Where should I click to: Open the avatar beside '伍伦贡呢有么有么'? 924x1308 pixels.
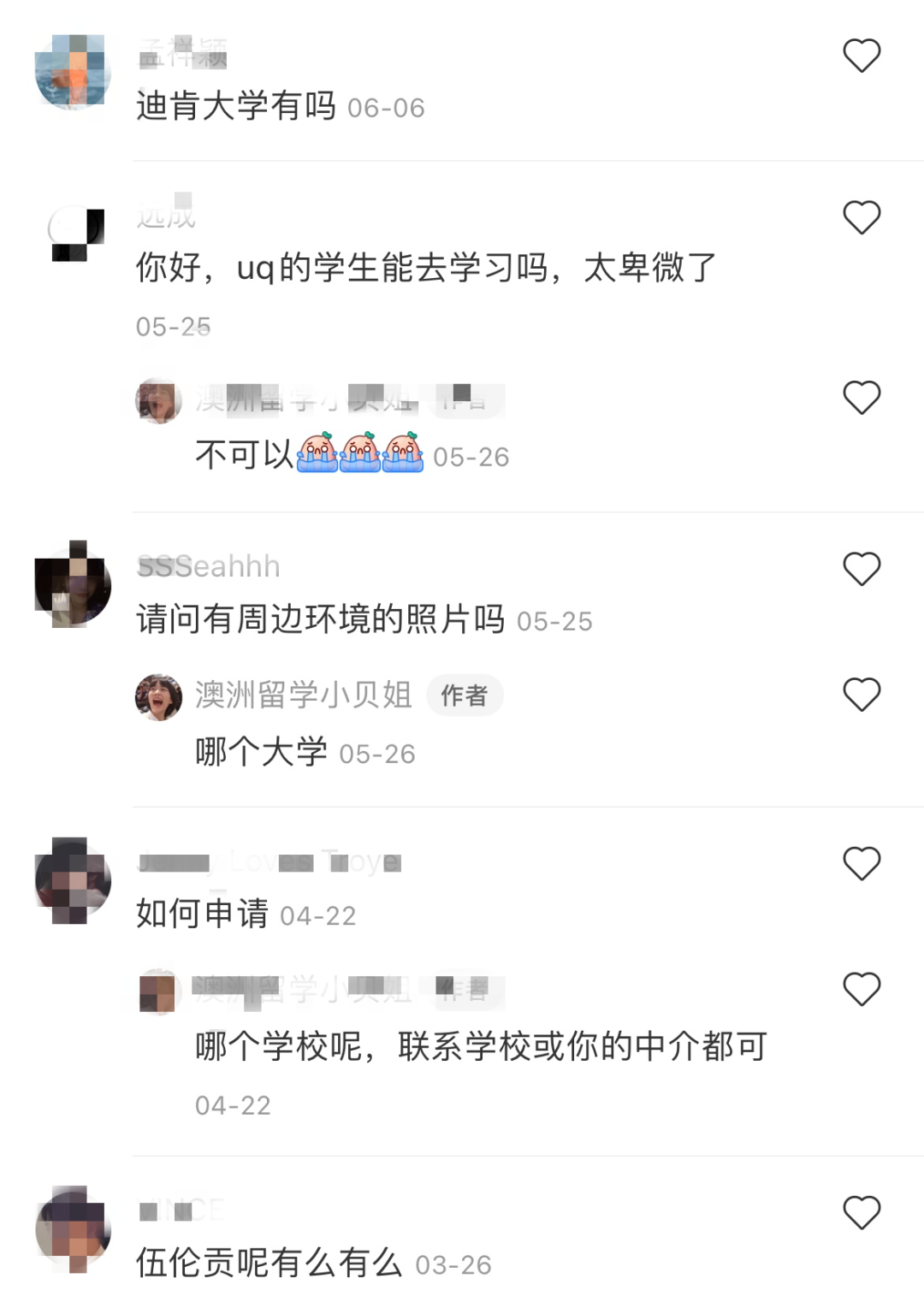[x=73, y=1228]
